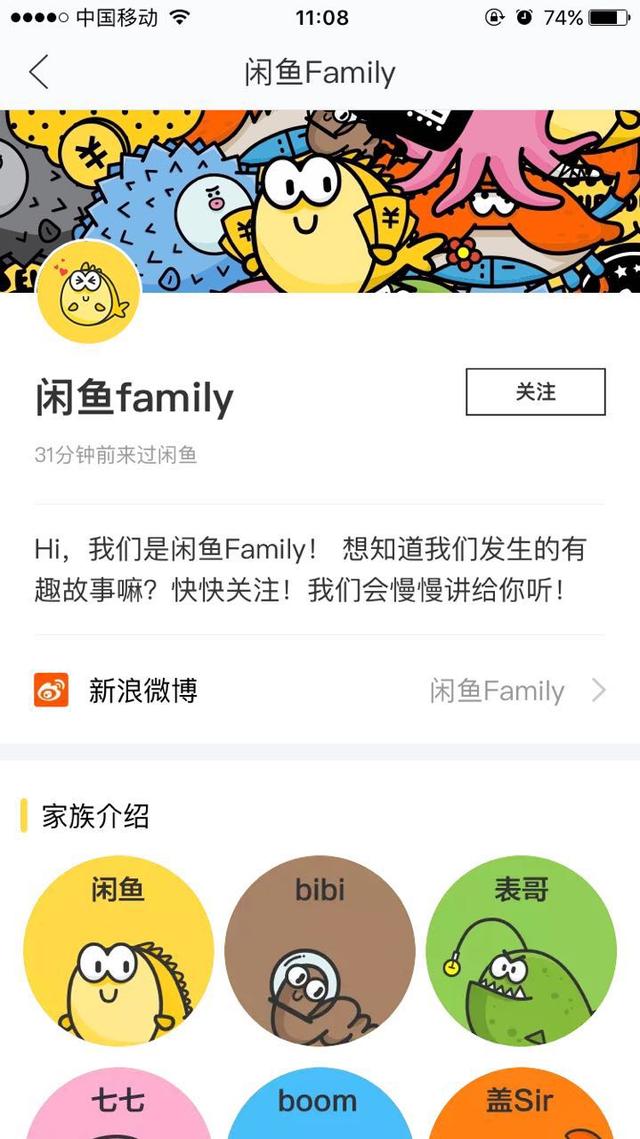Open the 表哥 family member circle

[521, 950]
